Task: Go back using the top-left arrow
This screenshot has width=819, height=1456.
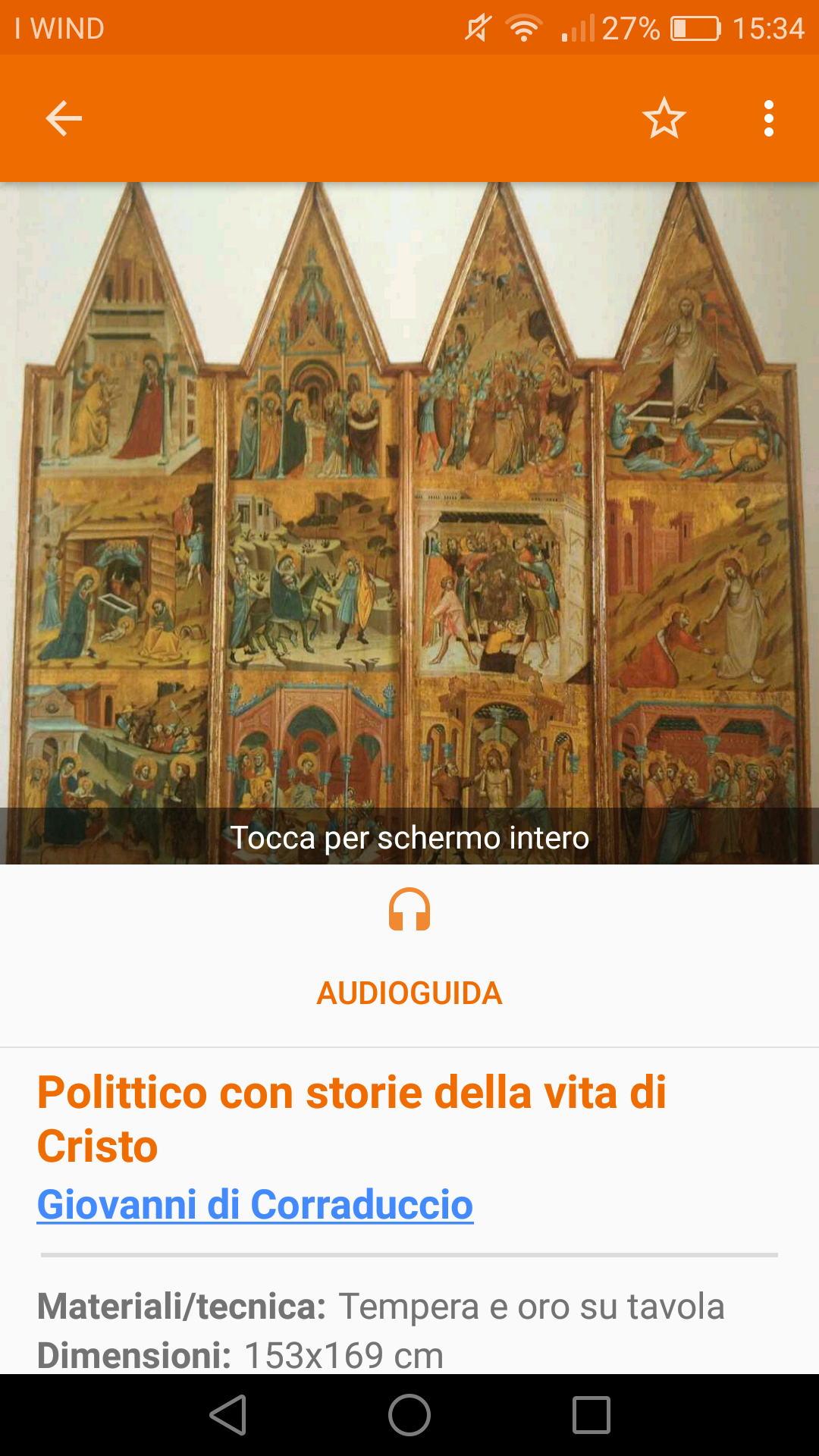Action: (x=64, y=118)
